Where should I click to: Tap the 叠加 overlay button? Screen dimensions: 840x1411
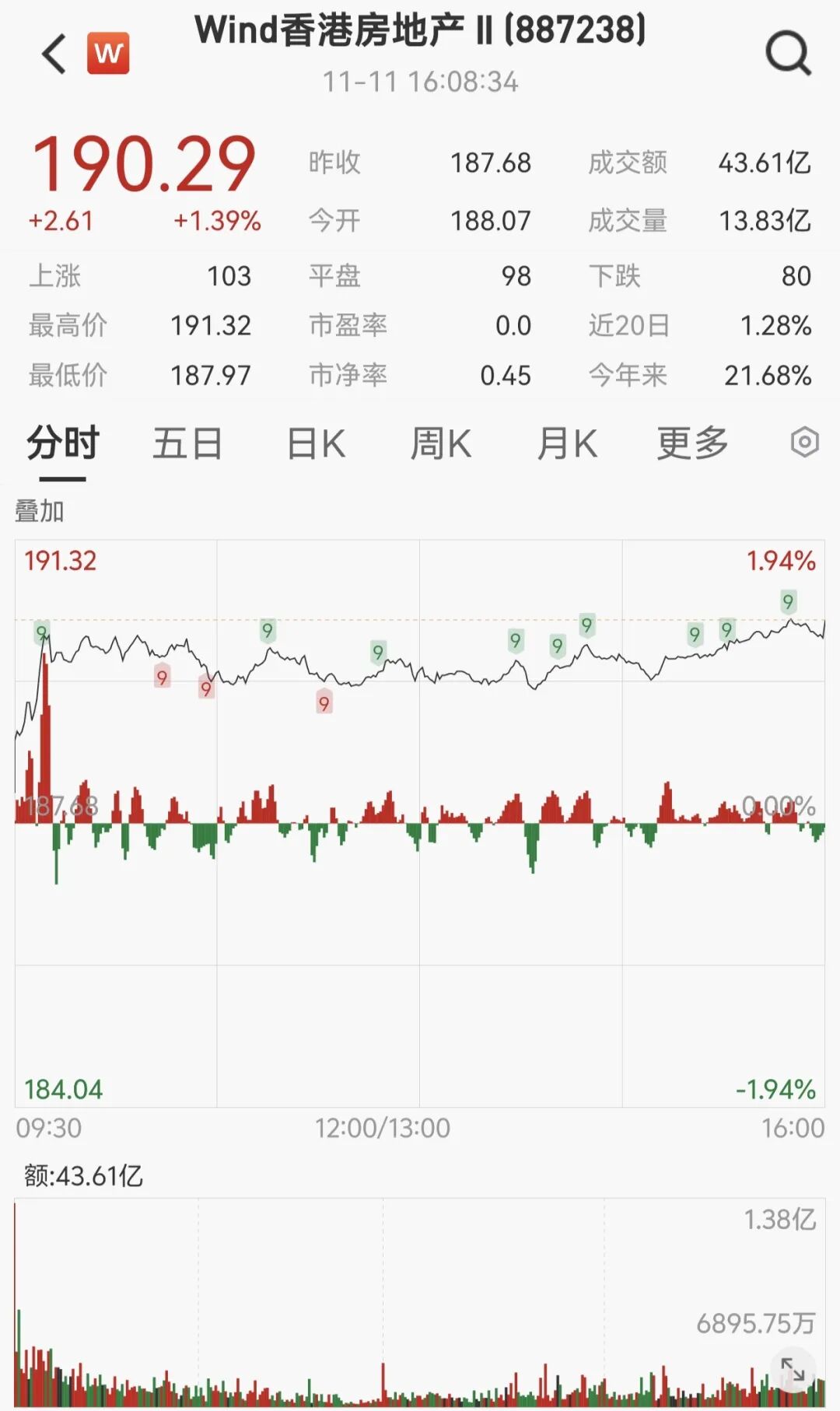tap(40, 512)
